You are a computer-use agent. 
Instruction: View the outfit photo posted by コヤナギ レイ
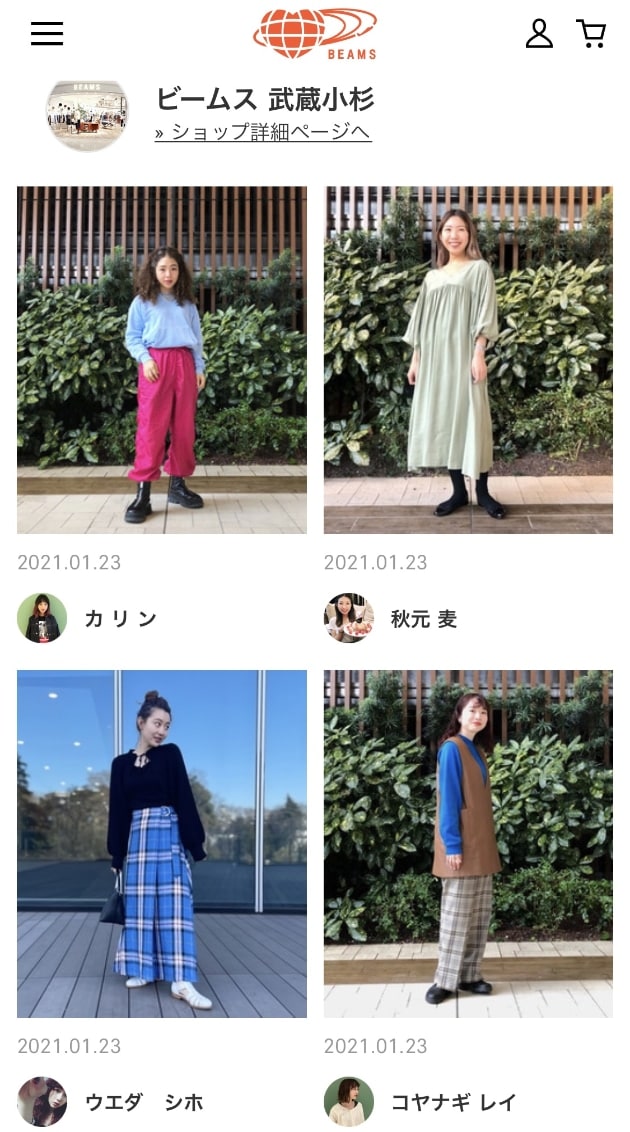(468, 843)
